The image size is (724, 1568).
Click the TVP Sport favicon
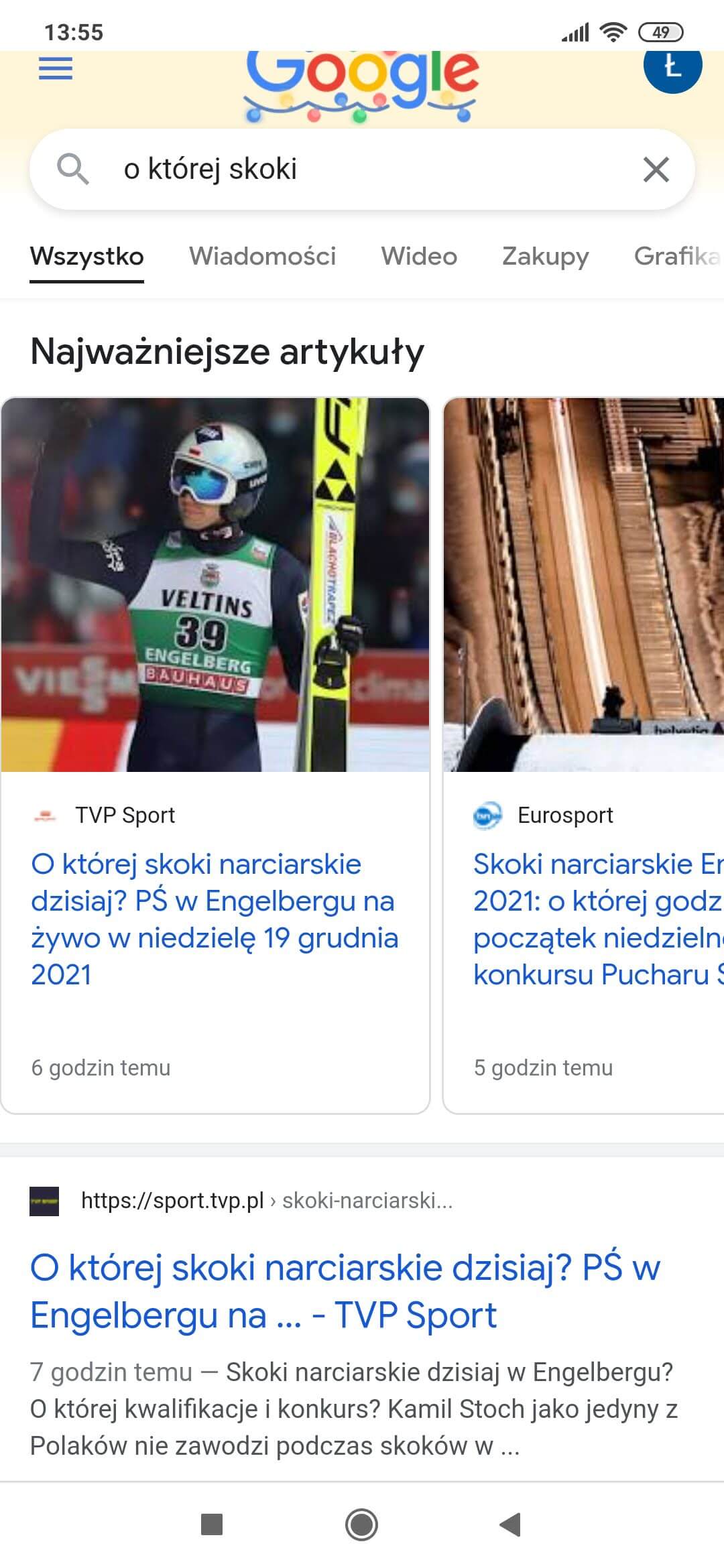(44, 814)
